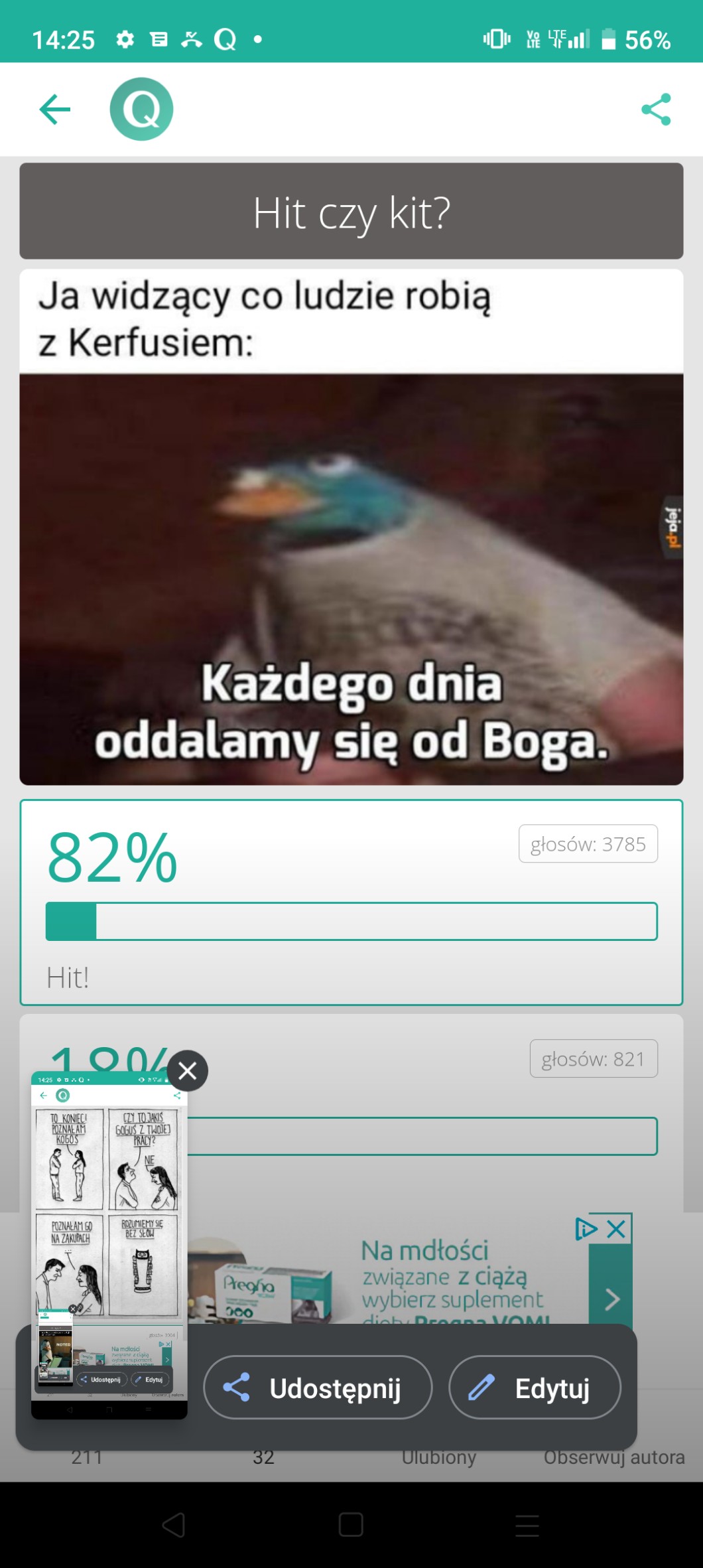
Task: Go back using the top arrow
Action: [55, 109]
